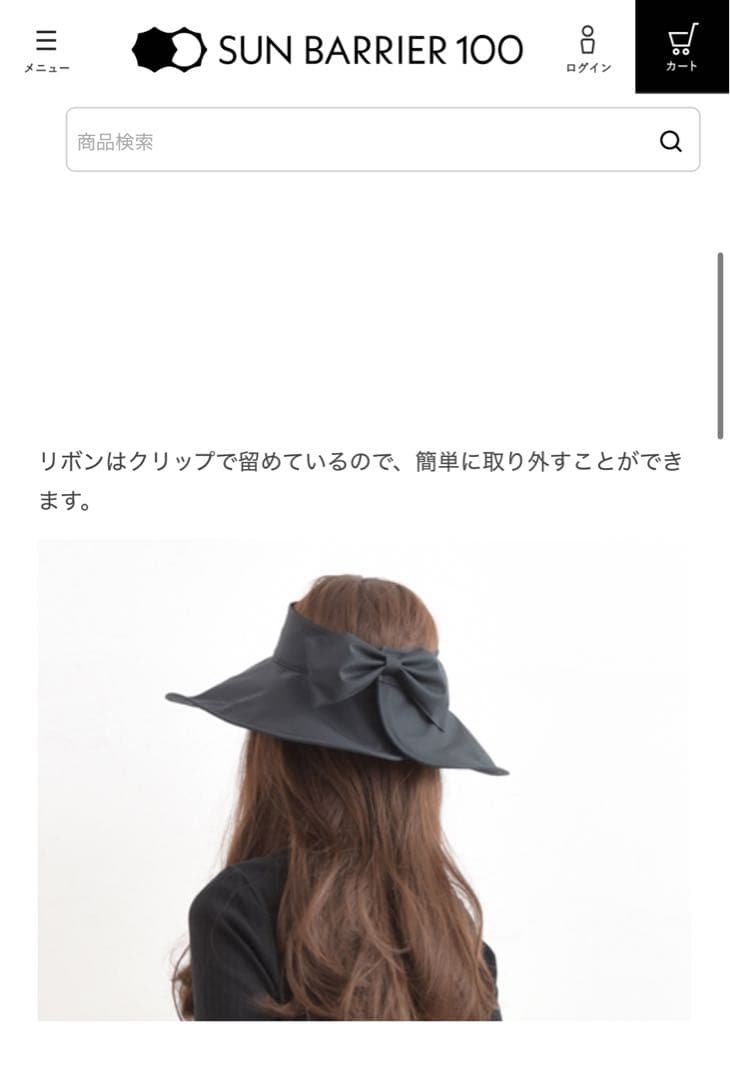Open the ログイン login link
Screen dimensions: 730x1080
pos(590,68)
